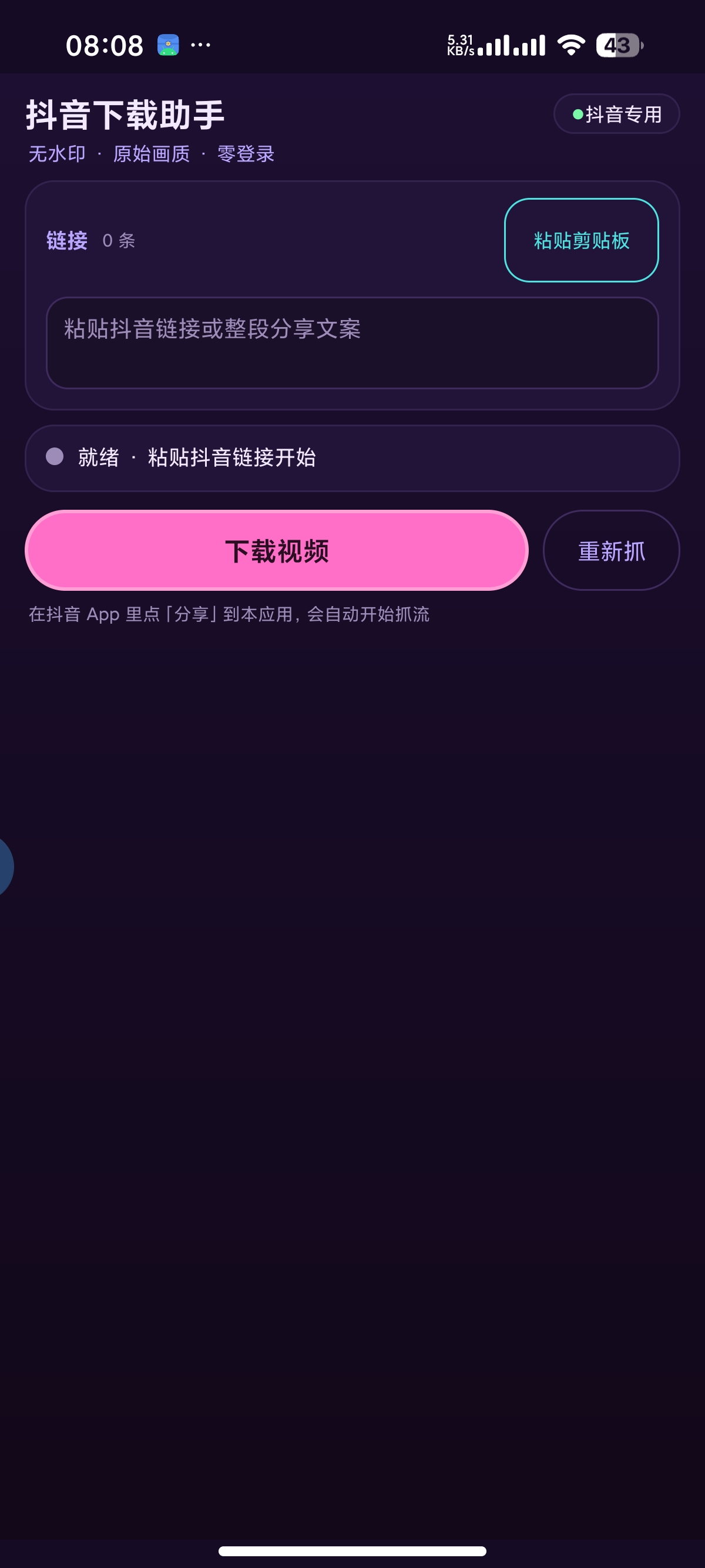Tap the 粘贴剪贴板 button
Screen dimensions: 705x1568
click(x=582, y=240)
